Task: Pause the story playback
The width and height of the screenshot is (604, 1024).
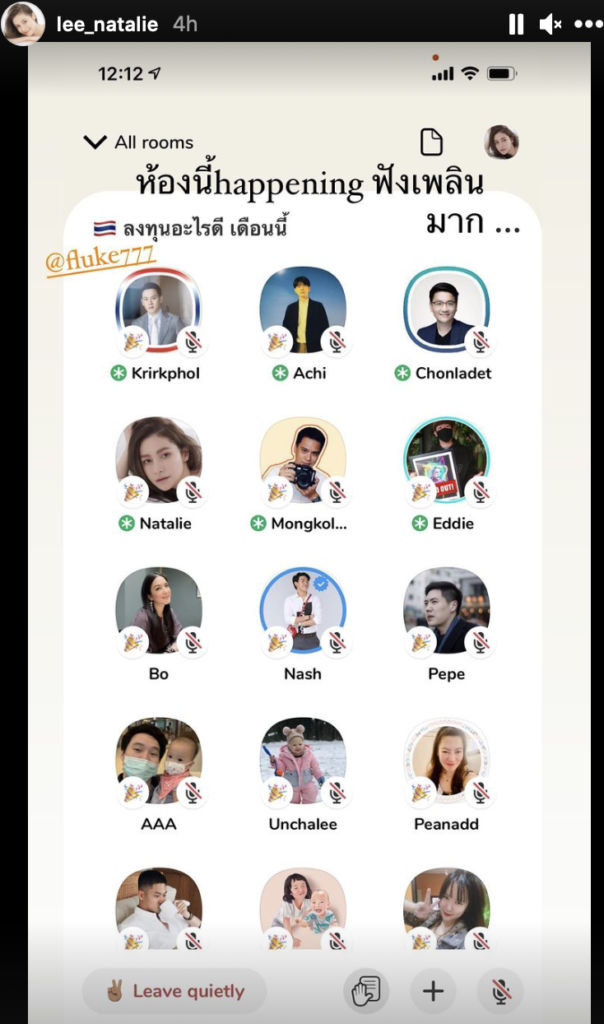Action: point(516,24)
